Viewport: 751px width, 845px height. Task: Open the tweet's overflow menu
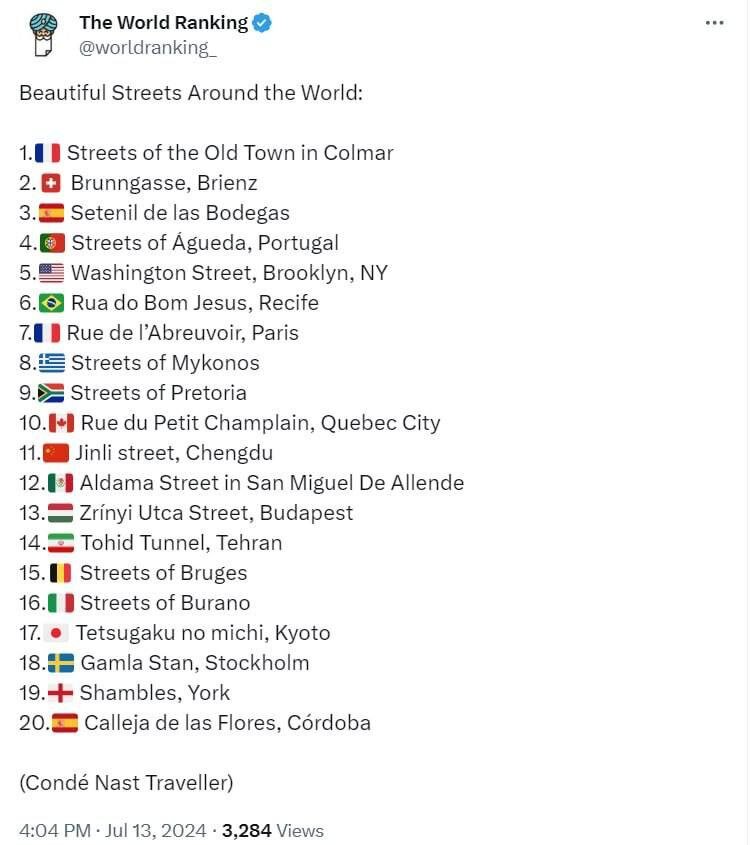[714, 23]
